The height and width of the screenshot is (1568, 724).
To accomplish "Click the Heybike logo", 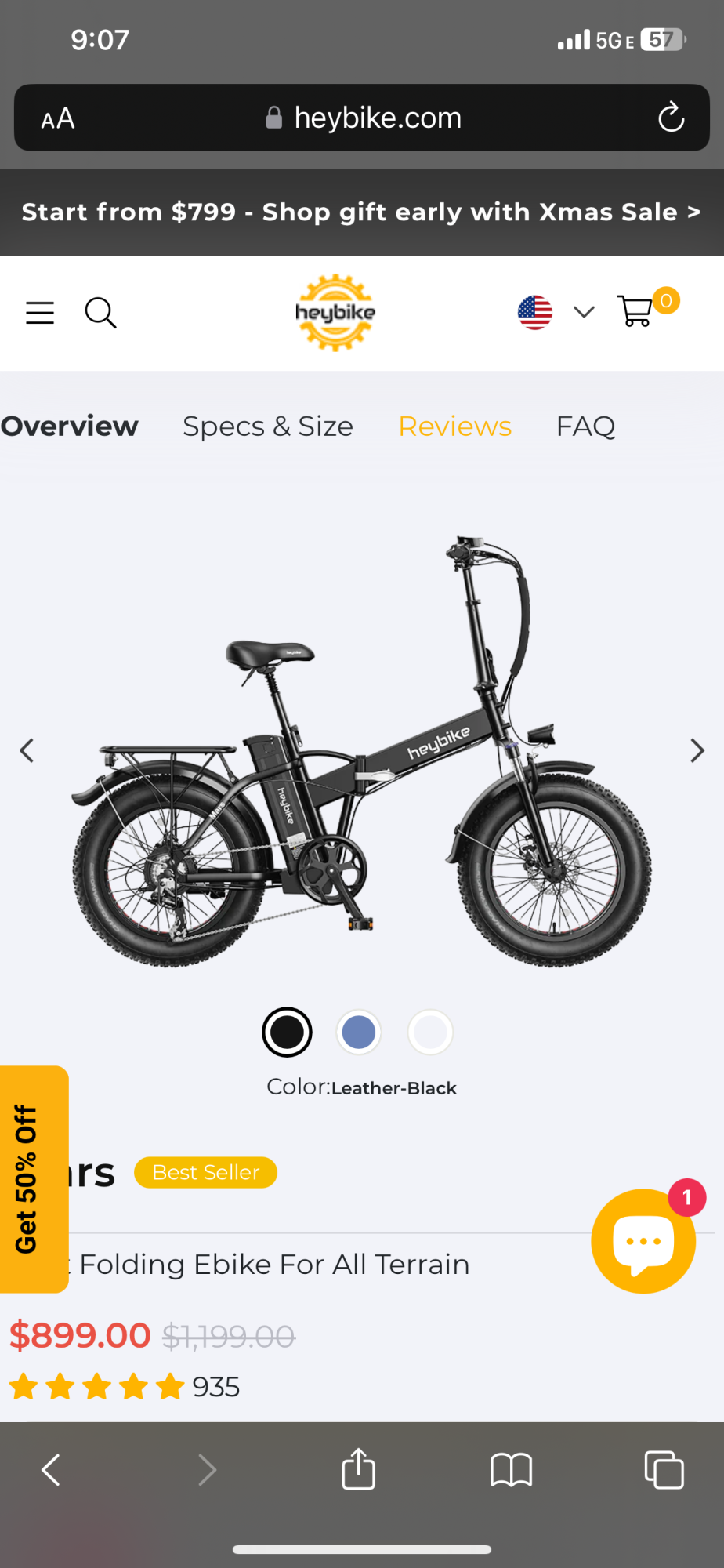I will point(335,311).
